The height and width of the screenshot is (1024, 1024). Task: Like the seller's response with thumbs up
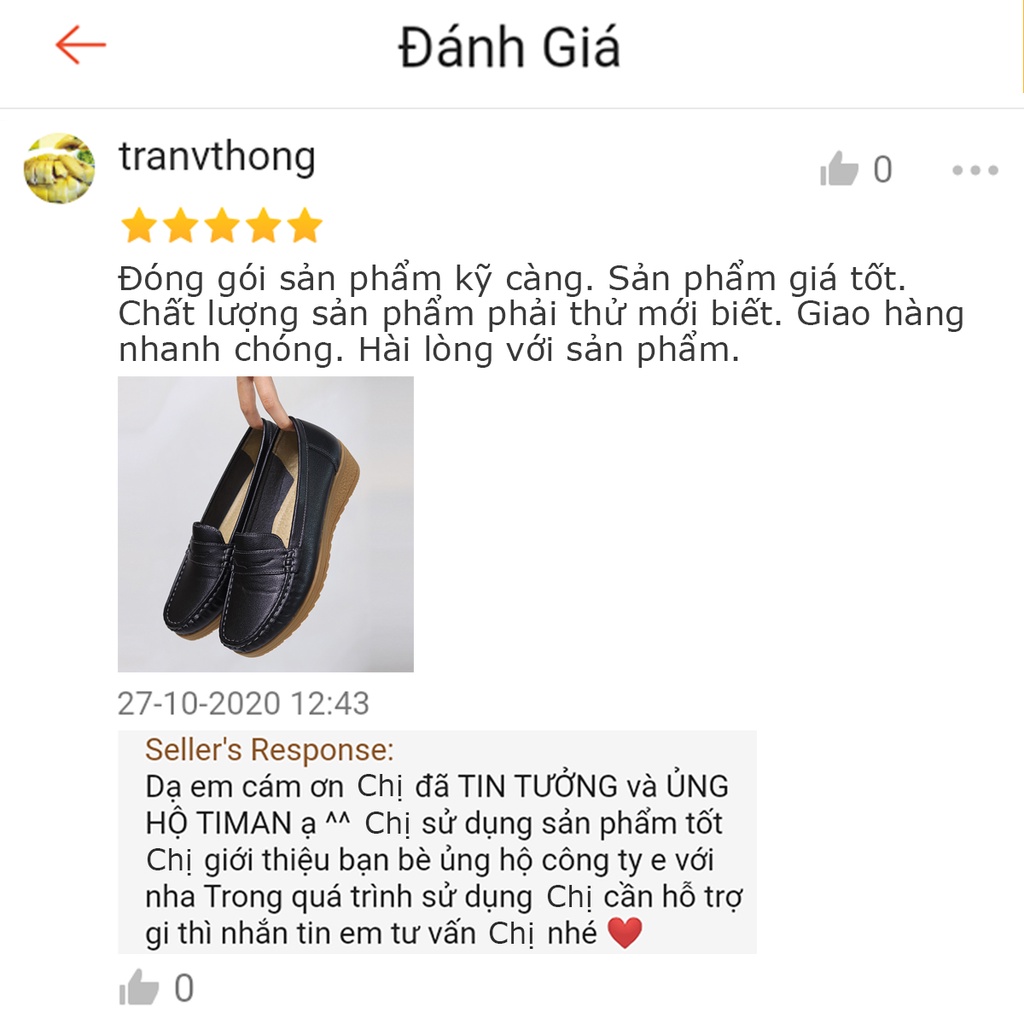pyautogui.click(x=139, y=989)
